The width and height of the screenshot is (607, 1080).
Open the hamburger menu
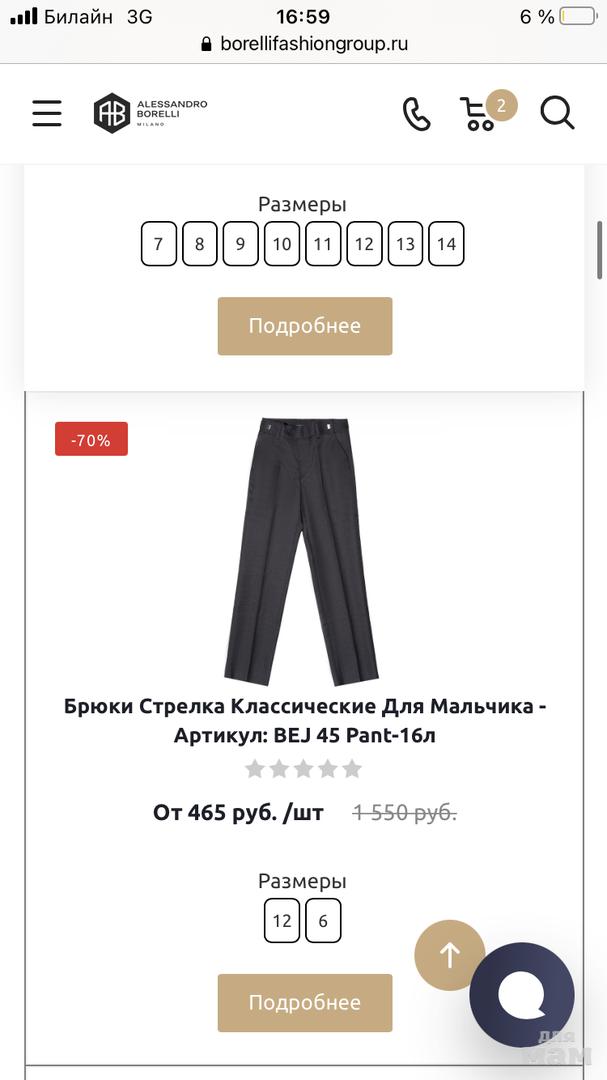click(x=47, y=113)
